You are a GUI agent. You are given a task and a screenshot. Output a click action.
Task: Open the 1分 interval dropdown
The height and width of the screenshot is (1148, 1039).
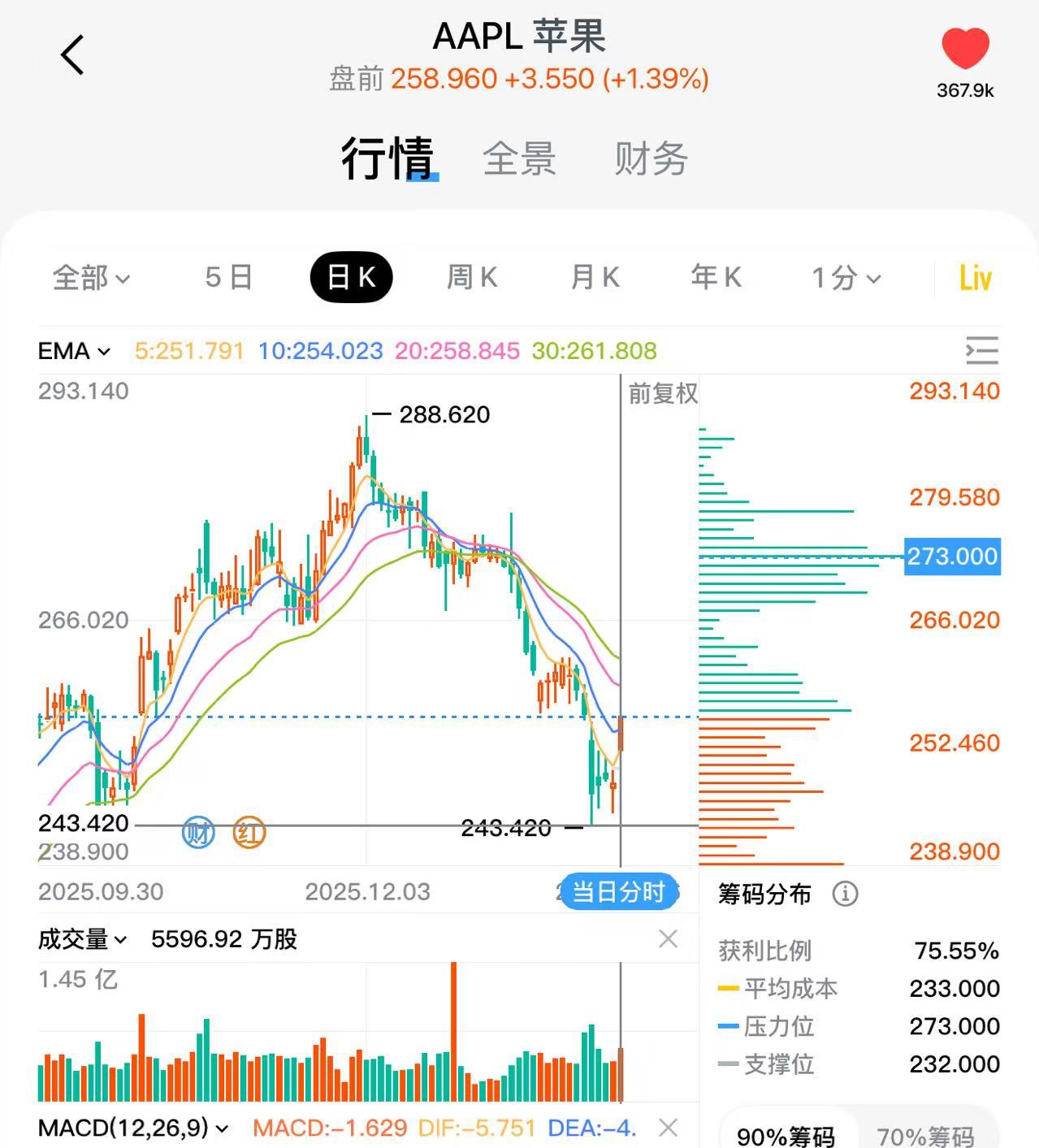click(846, 278)
